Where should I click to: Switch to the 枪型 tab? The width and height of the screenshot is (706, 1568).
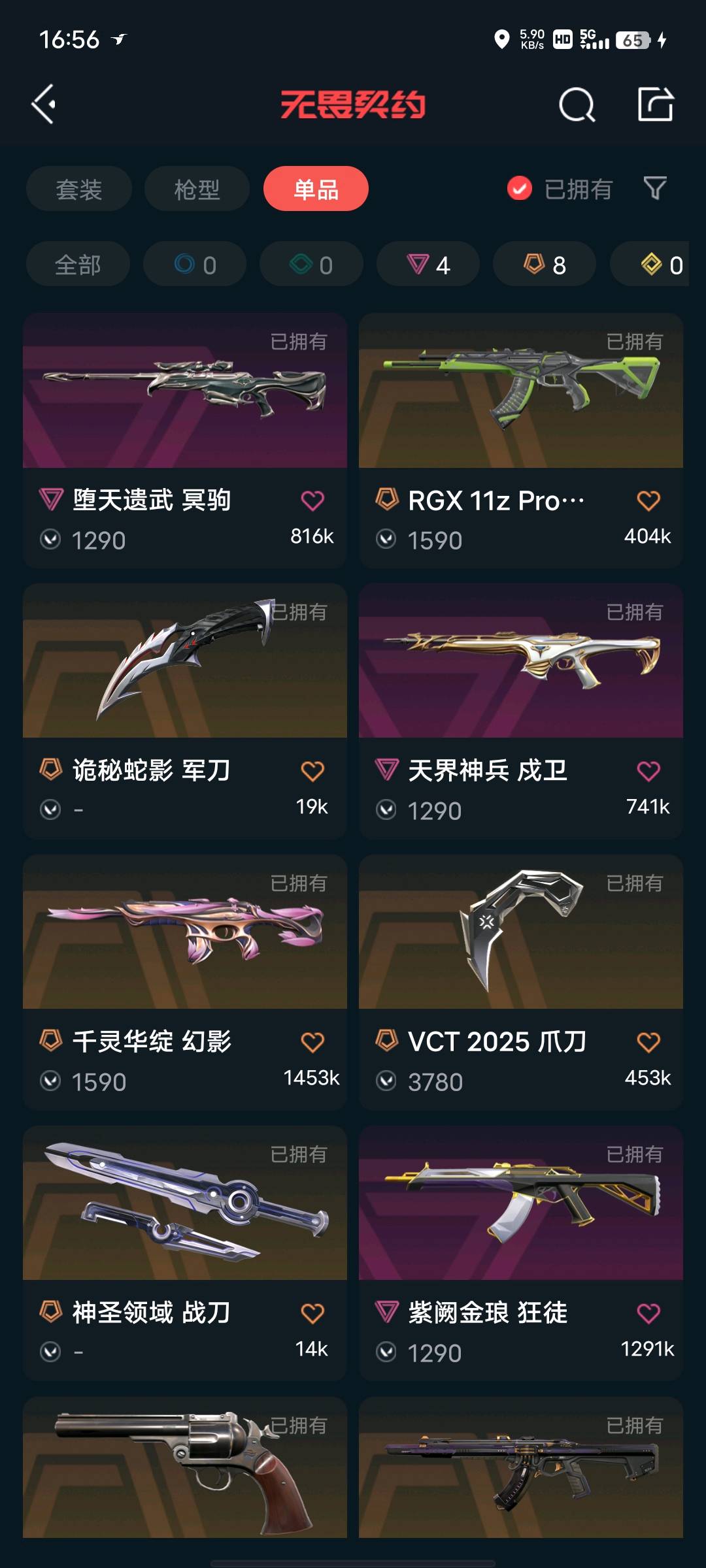(197, 189)
